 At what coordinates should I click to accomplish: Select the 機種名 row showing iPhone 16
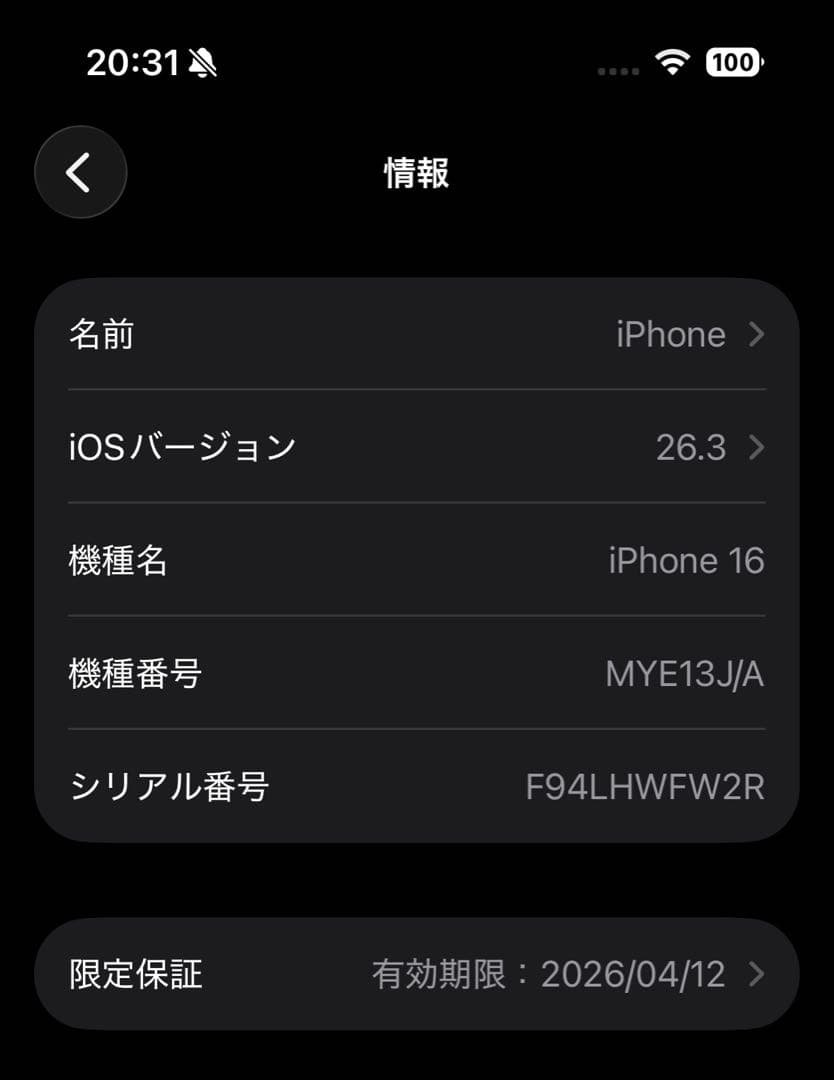pos(416,561)
